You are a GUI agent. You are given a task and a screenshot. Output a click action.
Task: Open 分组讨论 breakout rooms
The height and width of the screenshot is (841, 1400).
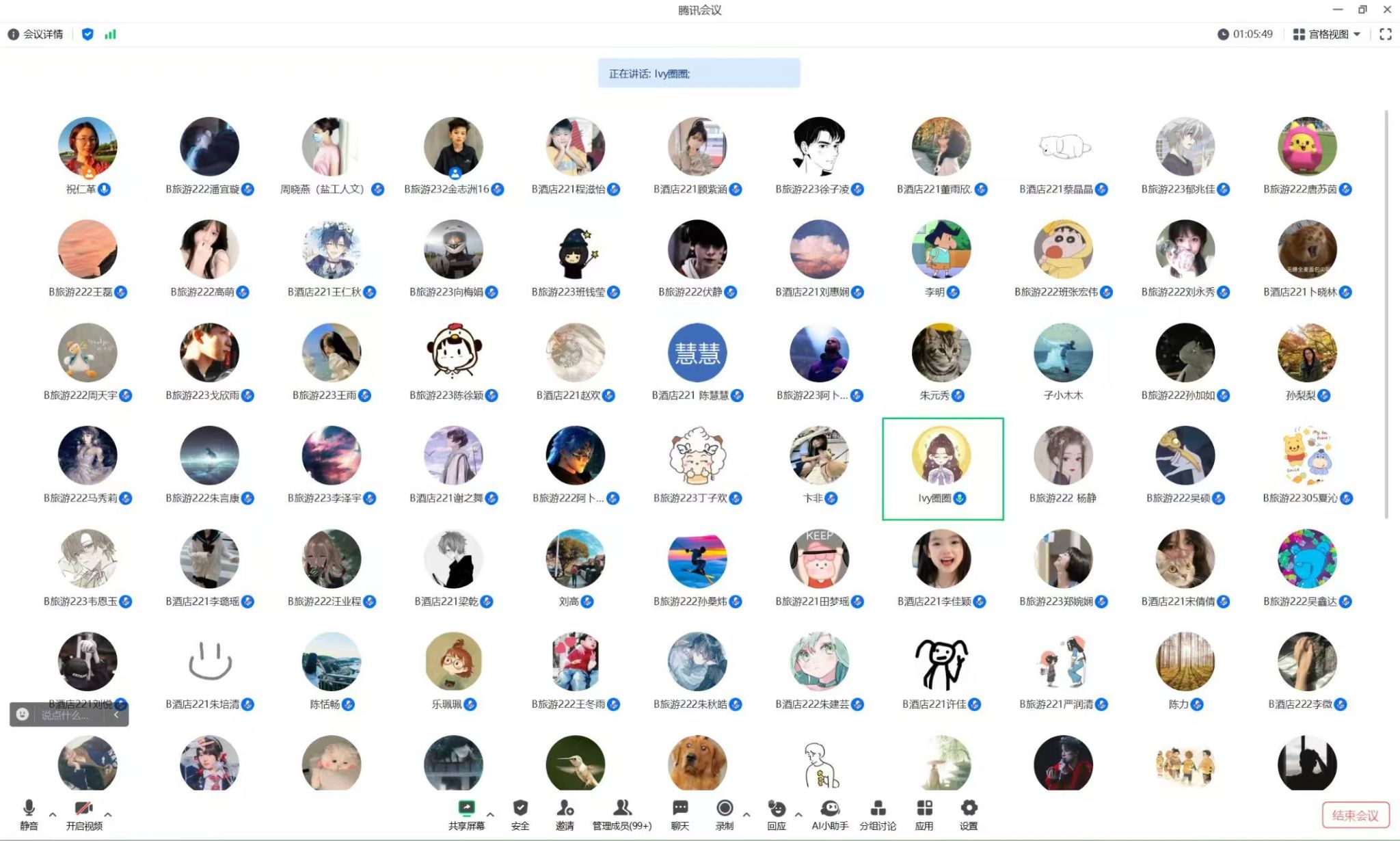click(878, 814)
